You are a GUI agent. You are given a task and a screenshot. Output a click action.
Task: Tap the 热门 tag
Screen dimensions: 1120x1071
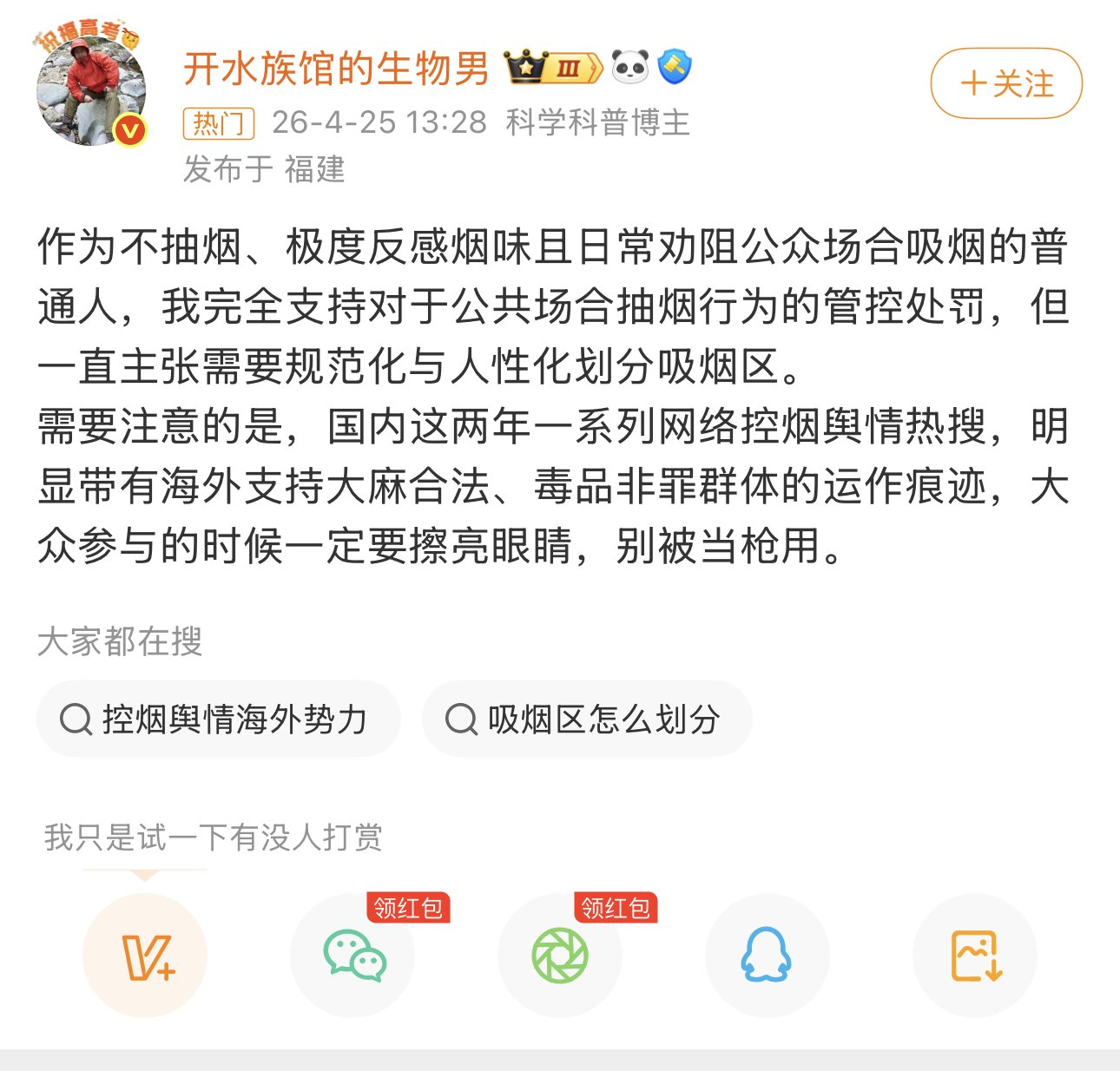pyautogui.click(x=218, y=123)
